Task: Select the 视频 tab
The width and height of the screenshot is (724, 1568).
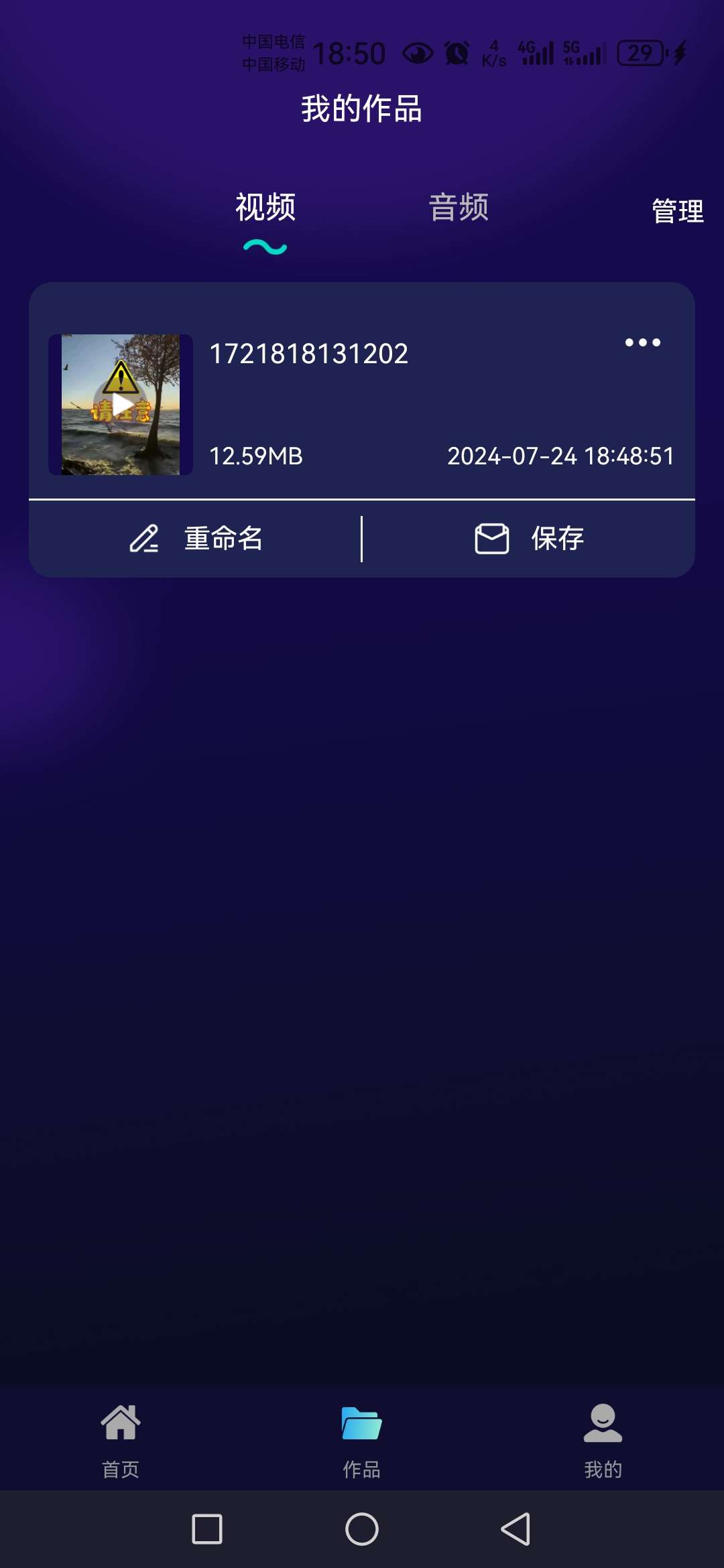Action: [265, 207]
